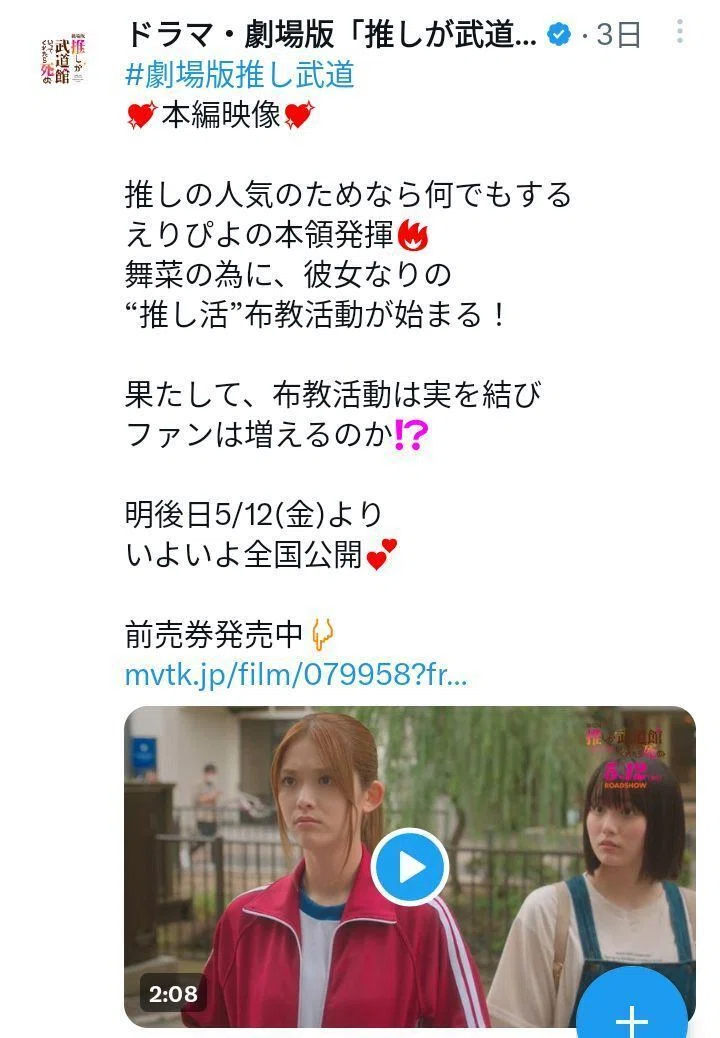The width and height of the screenshot is (720, 1038).
Task: Open the account's profile avatar
Action: [63, 62]
